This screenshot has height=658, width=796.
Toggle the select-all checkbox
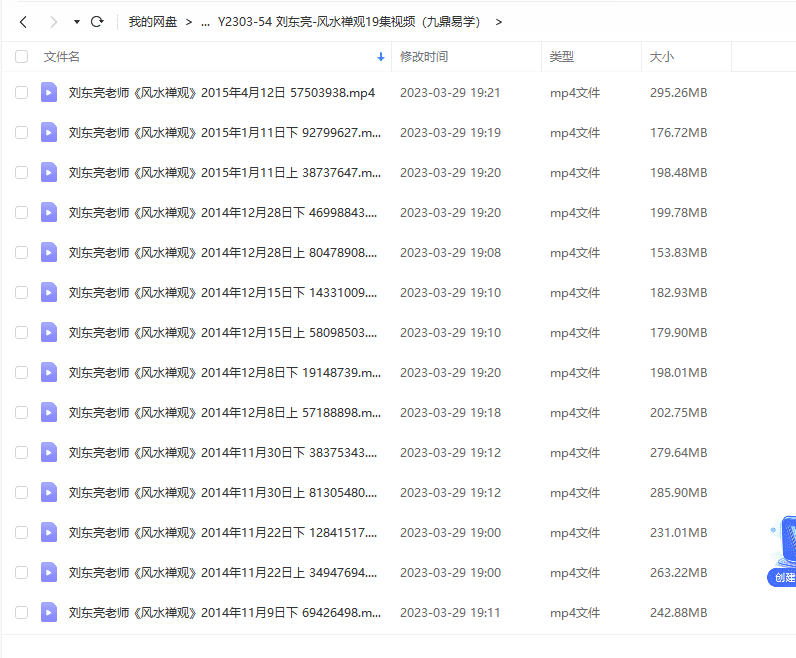[22, 57]
